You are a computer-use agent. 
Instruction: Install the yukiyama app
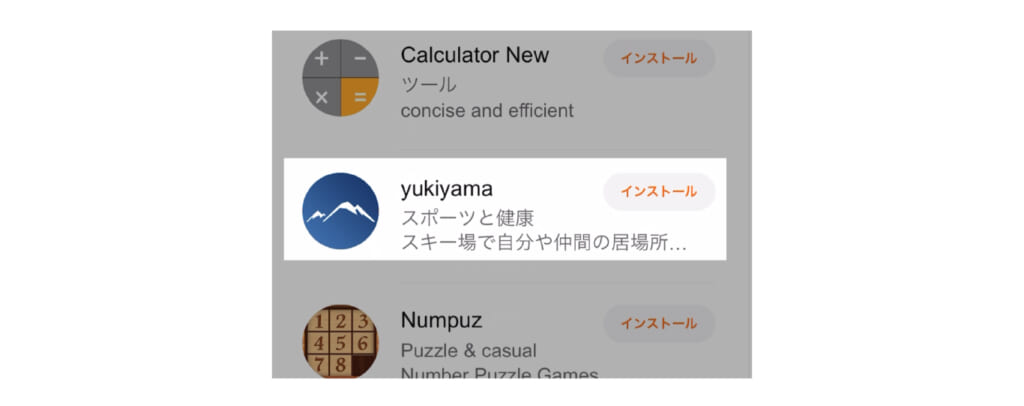point(658,191)
